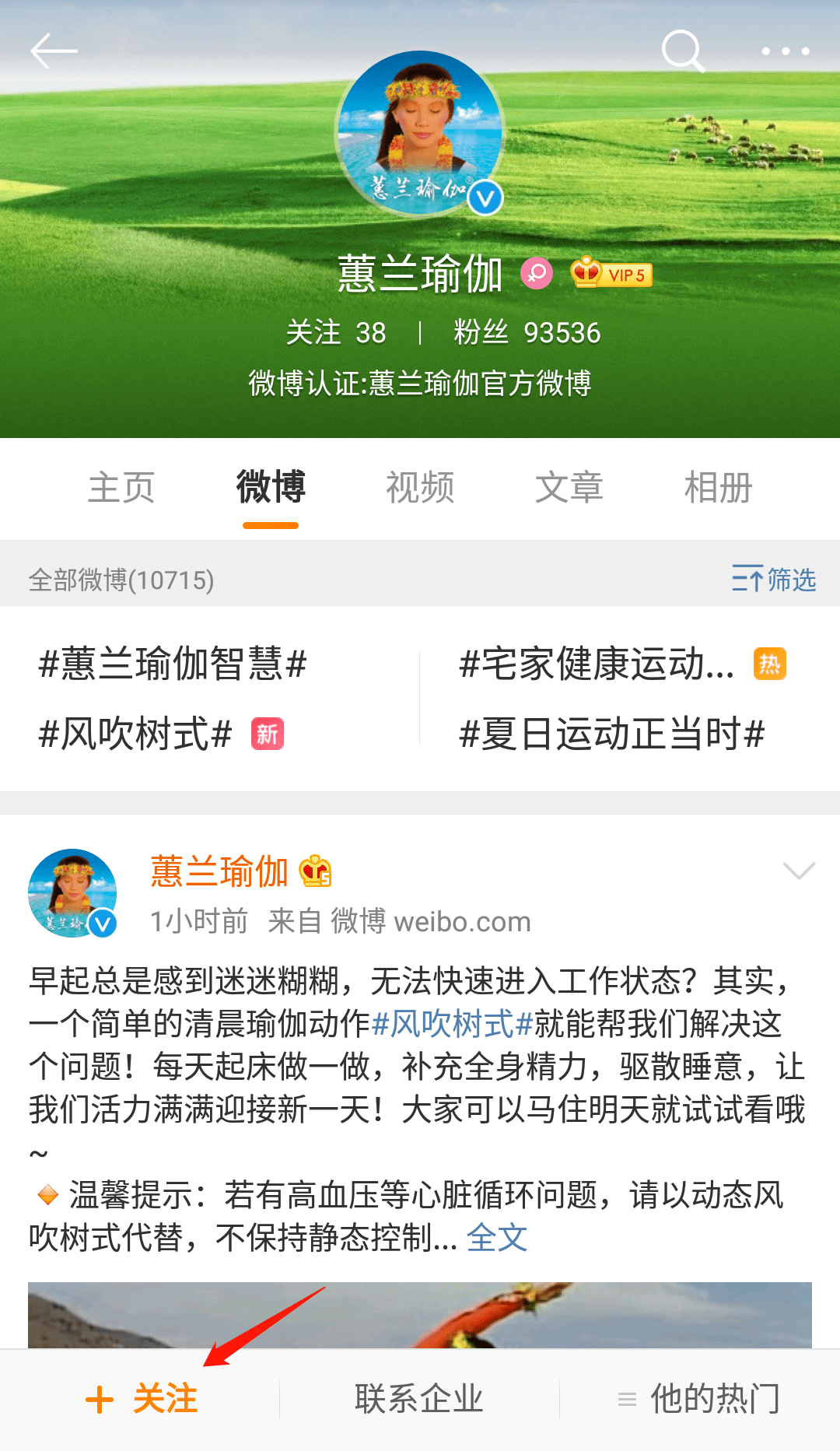Open search on the profile header

(682, 51)
